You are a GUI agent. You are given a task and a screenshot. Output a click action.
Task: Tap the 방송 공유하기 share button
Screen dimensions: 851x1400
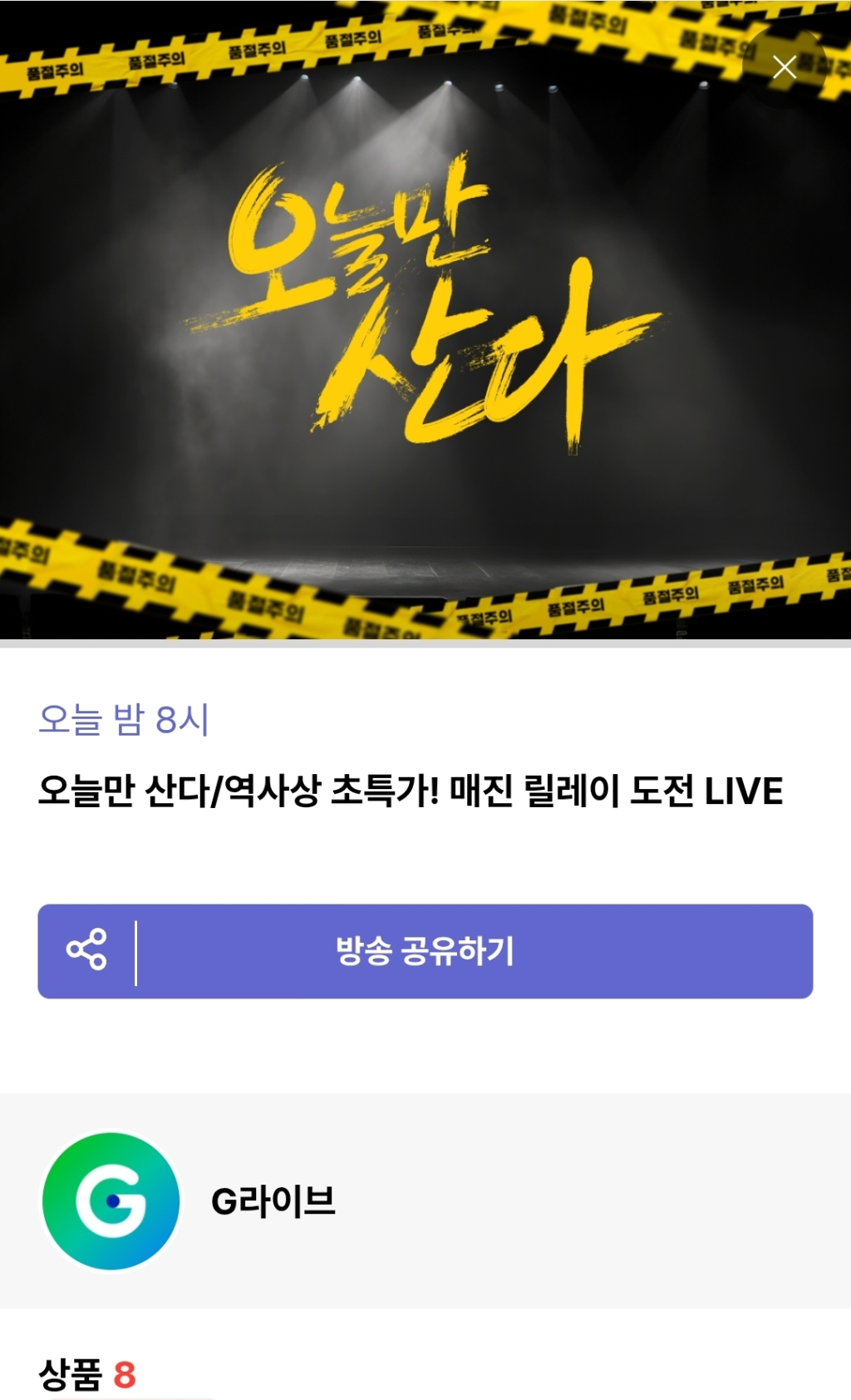point(425,950)
